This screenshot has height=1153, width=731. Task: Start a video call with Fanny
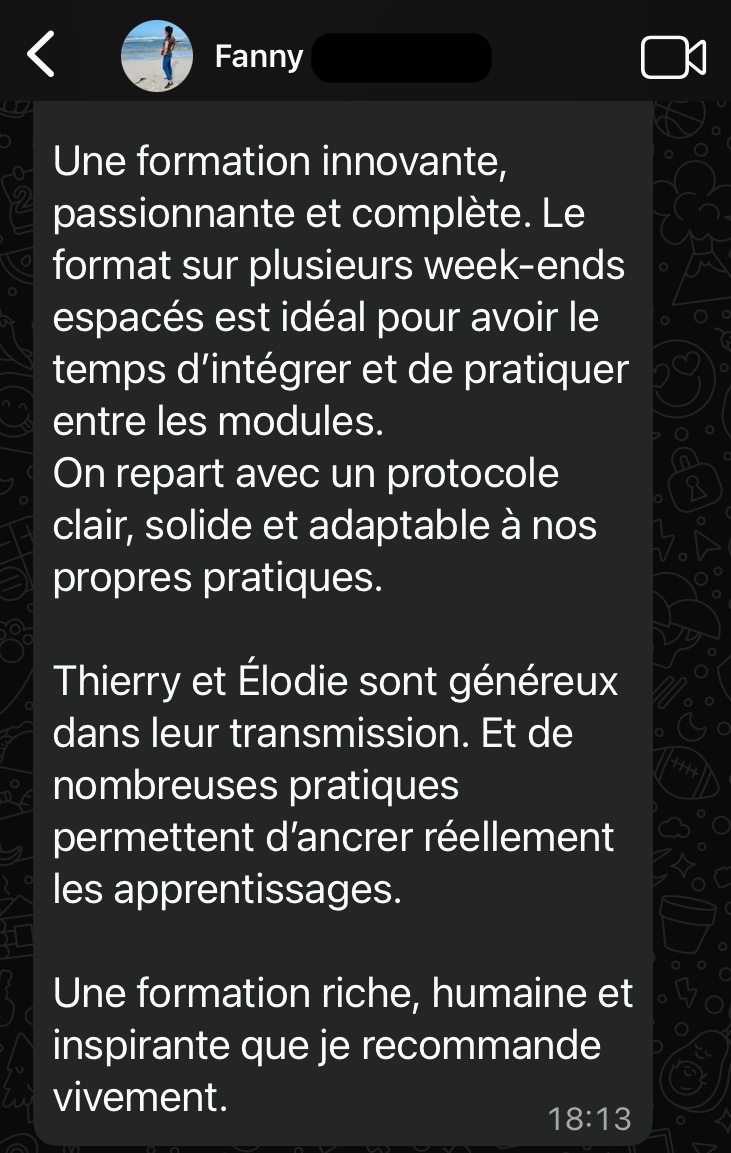(x=673, y=57)
